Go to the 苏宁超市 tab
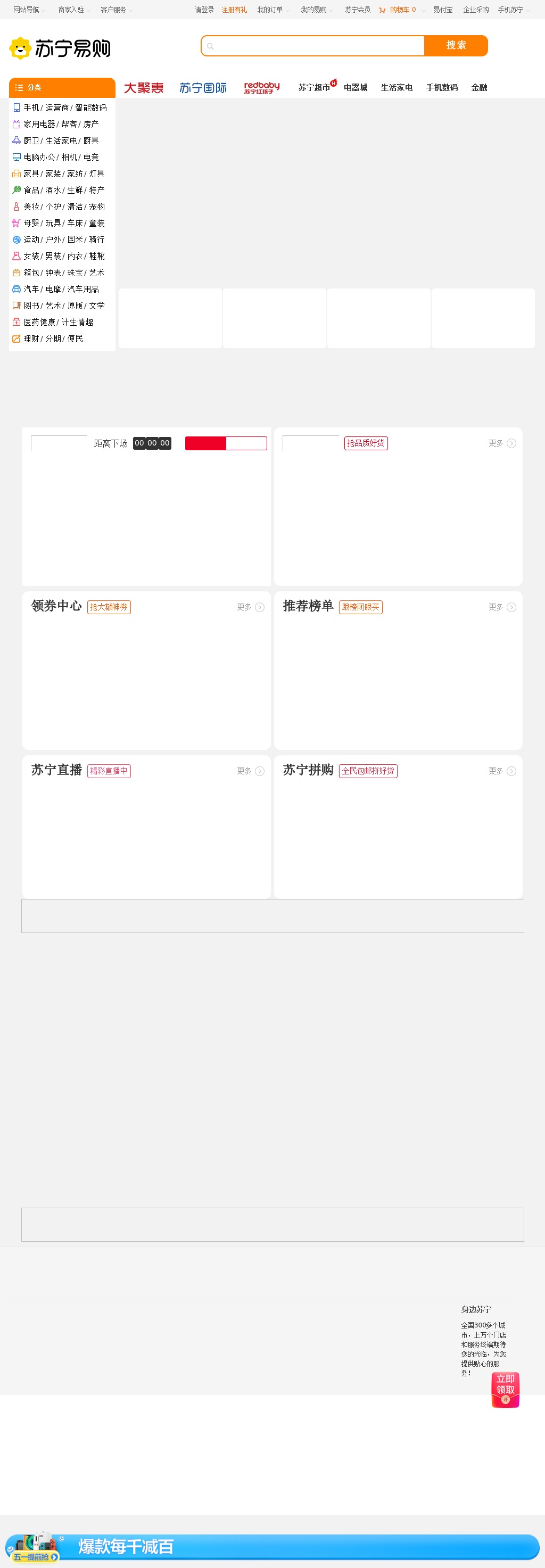 pos(315,88)
